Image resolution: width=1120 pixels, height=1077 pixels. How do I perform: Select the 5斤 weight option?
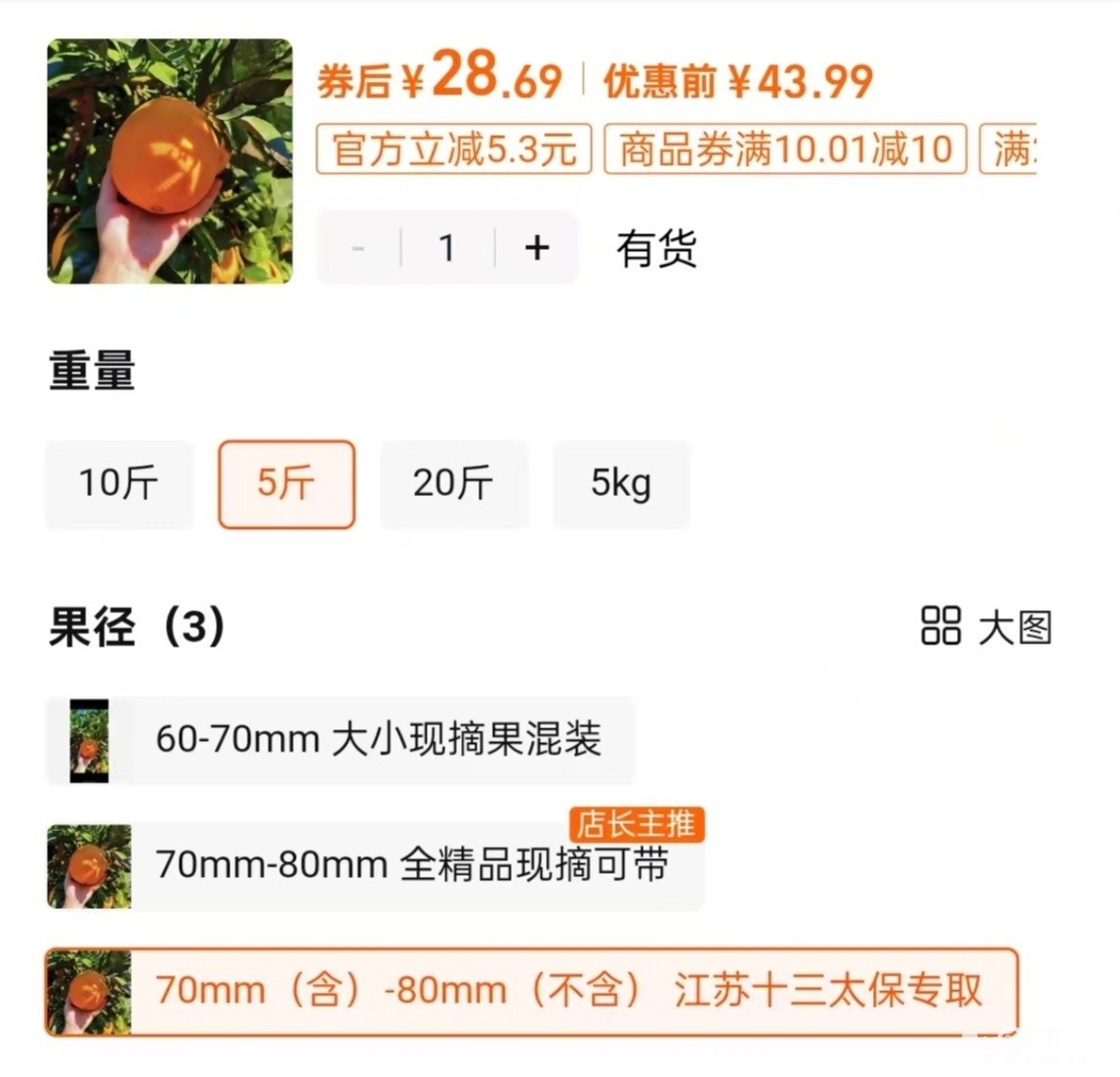pos(286,483)
